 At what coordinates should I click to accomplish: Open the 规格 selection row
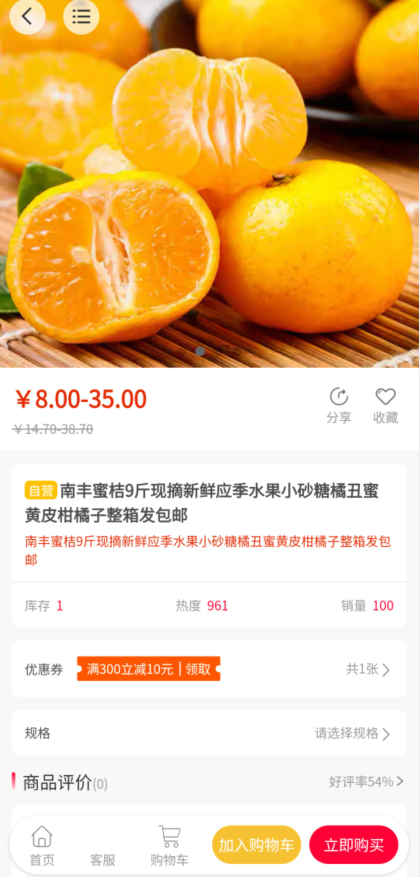(209, 733)
